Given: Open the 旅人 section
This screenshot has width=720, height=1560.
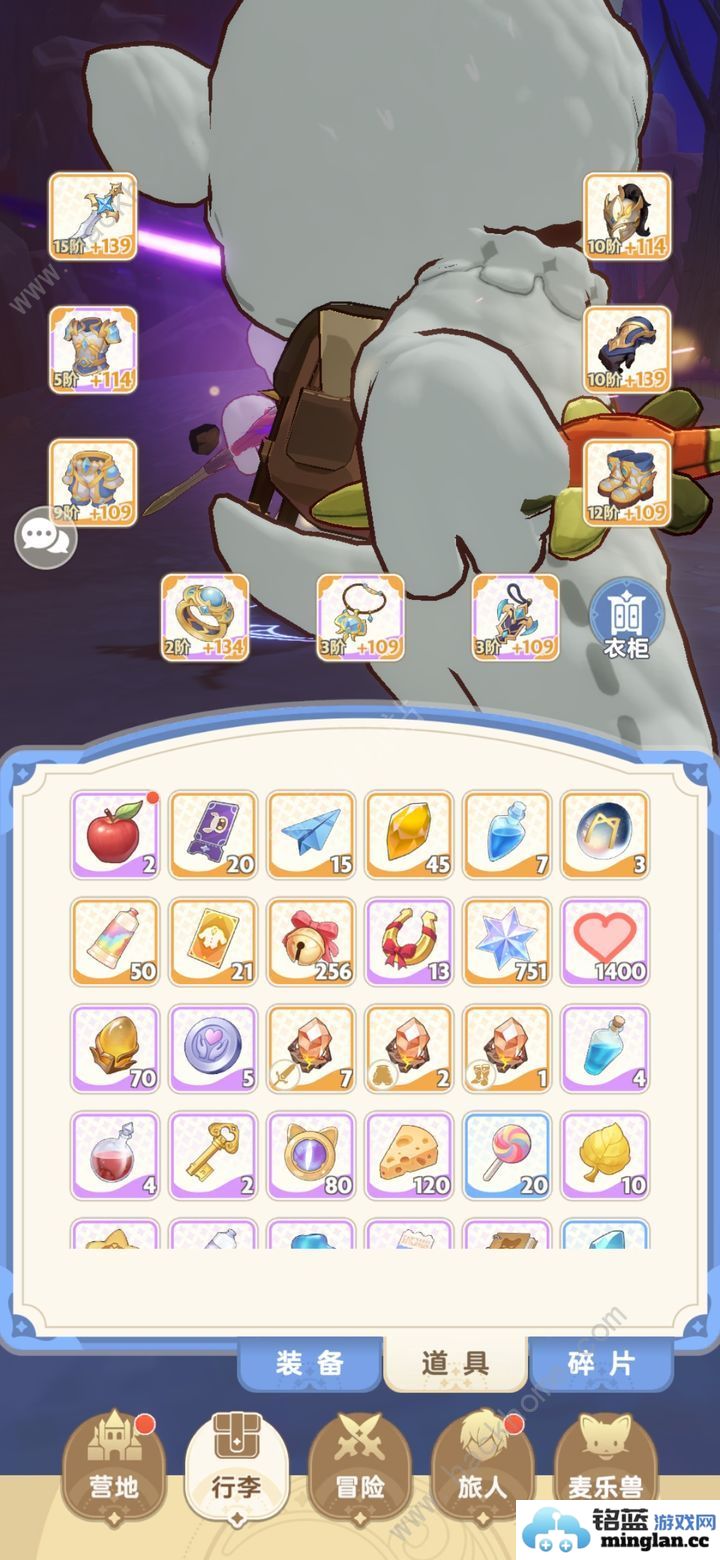Looking at the screenshot, I should pyautogui.click(x=482, y=1468).
